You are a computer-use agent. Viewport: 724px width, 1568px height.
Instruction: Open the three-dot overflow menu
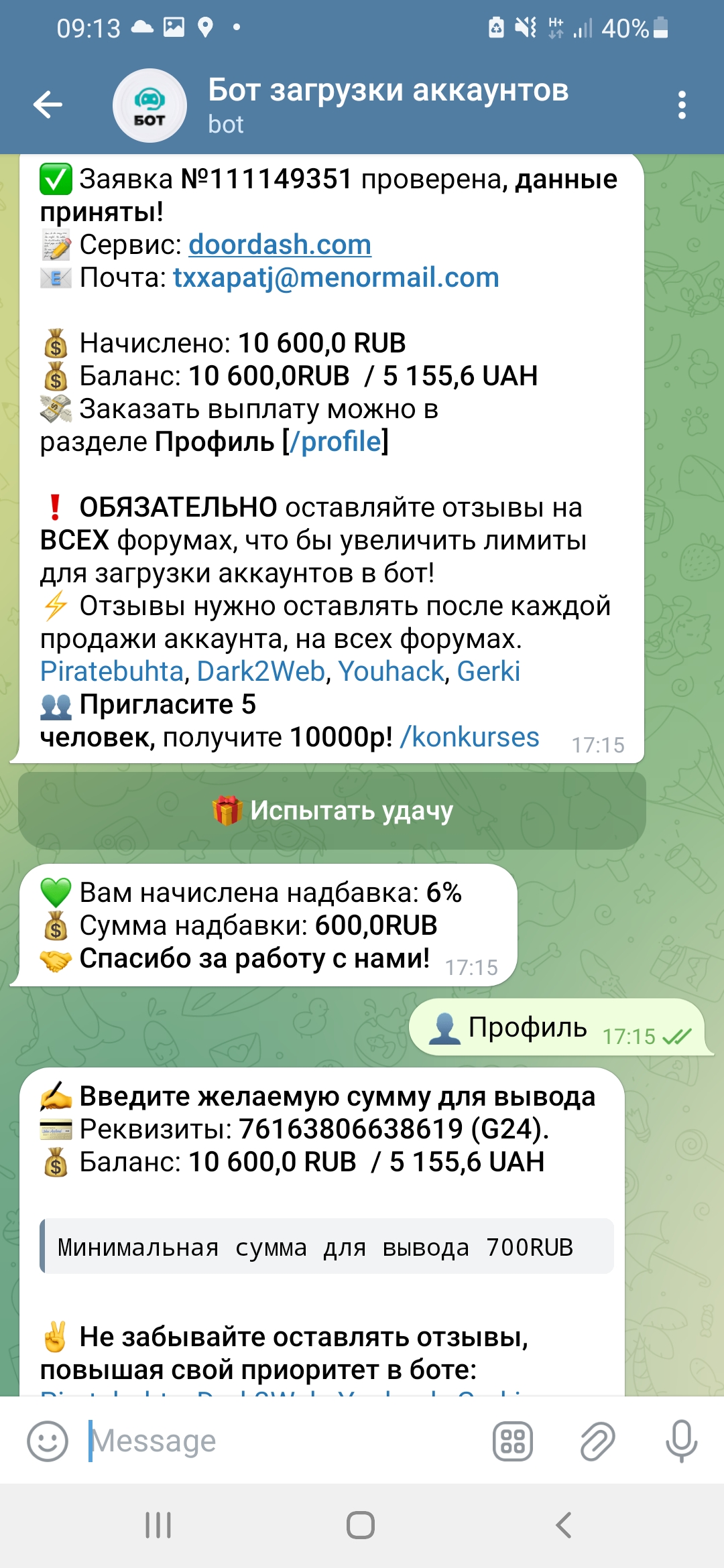[x=682, y=105]
